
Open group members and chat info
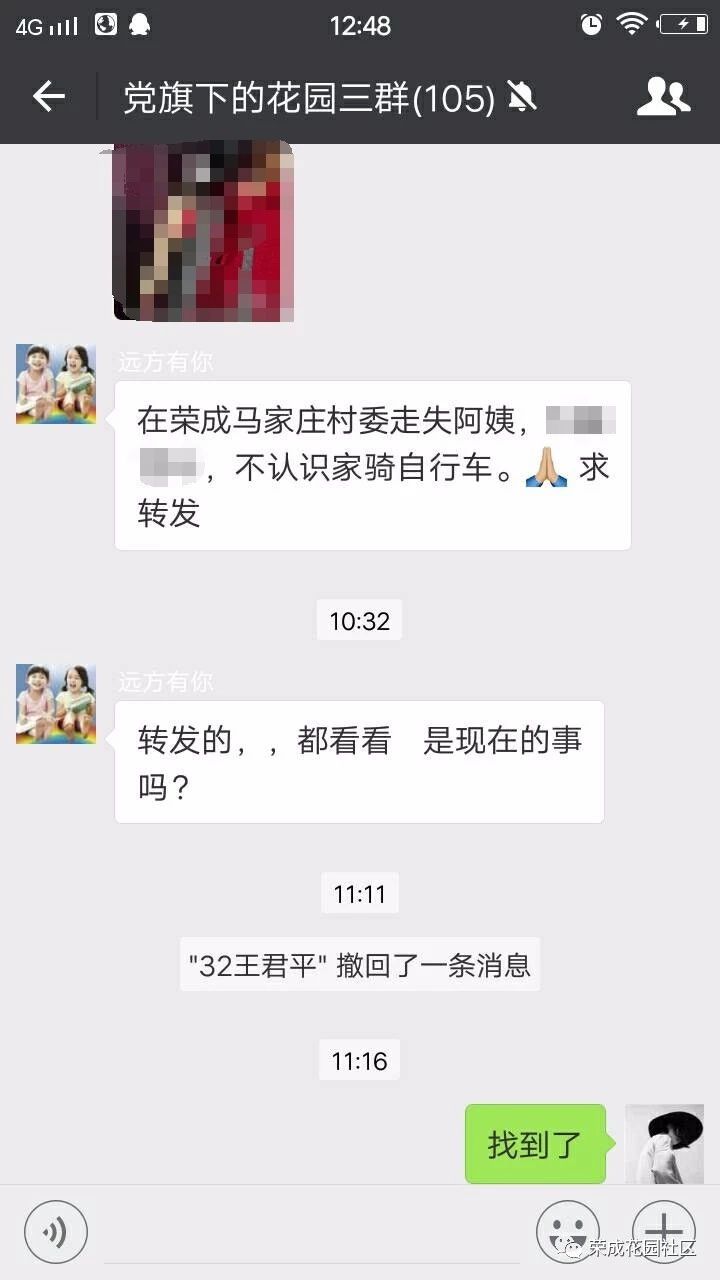664,96
